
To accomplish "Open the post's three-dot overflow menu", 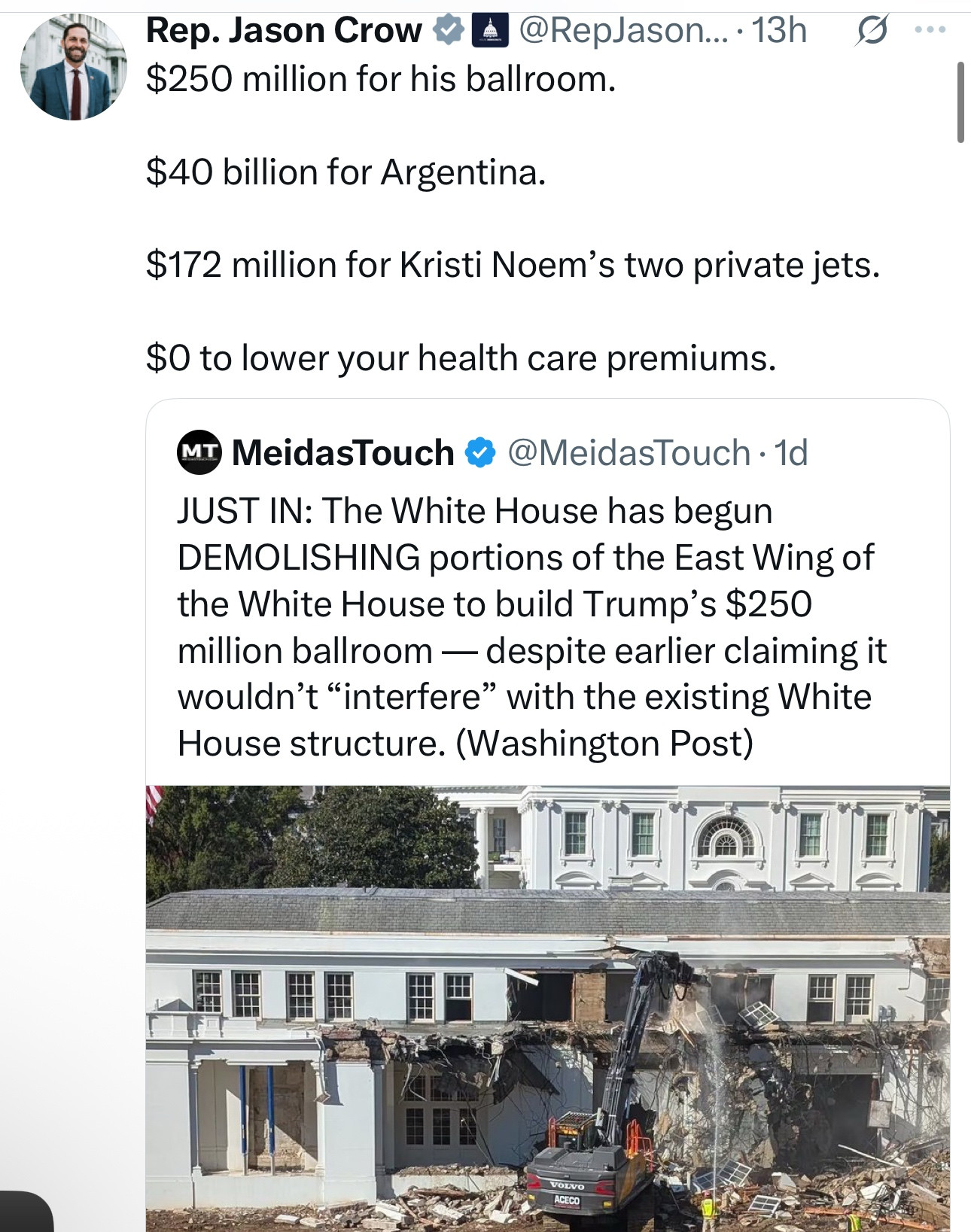I will click(930, 30).
